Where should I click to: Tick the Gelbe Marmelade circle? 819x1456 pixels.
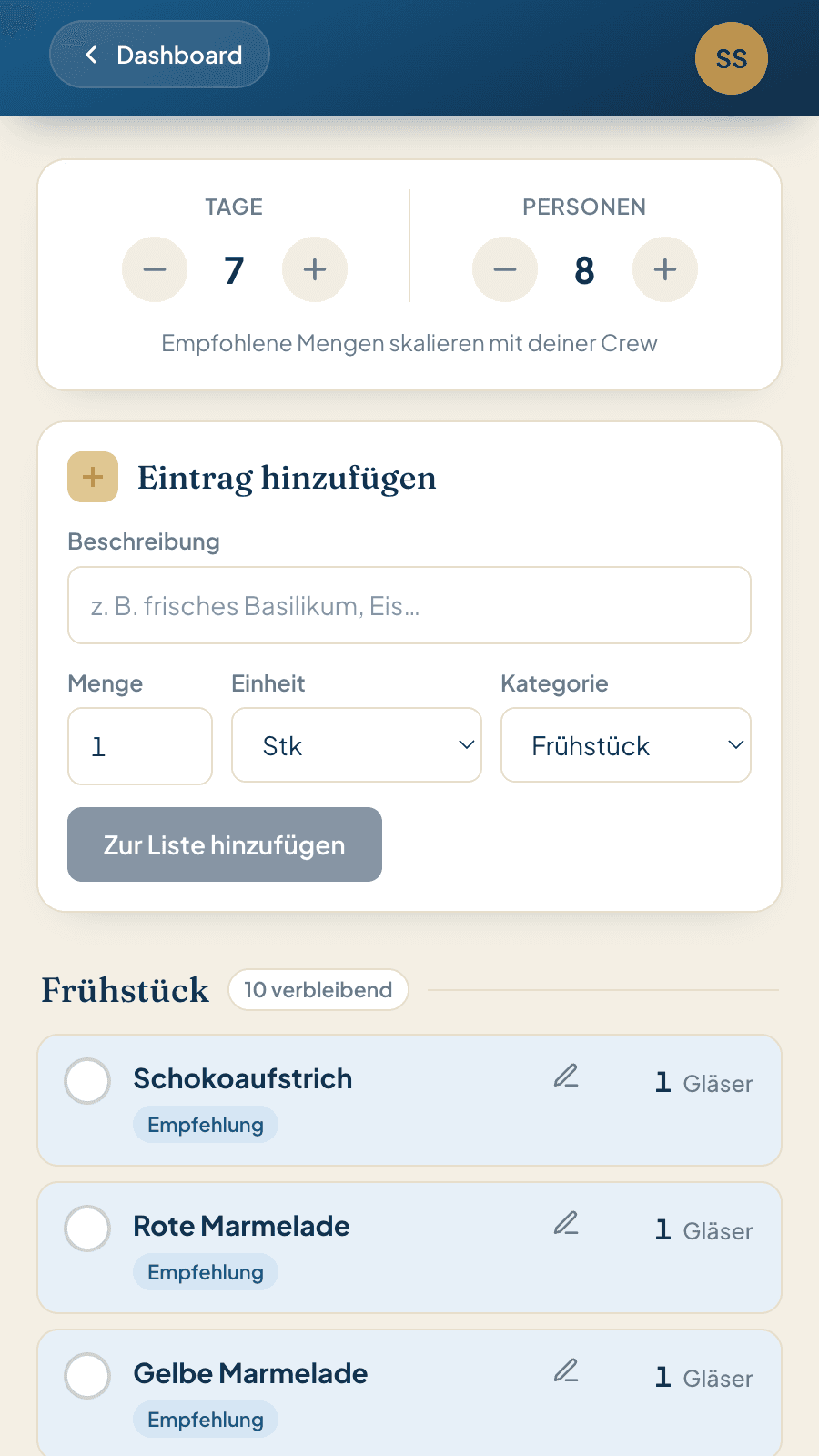pos(87,1376)
